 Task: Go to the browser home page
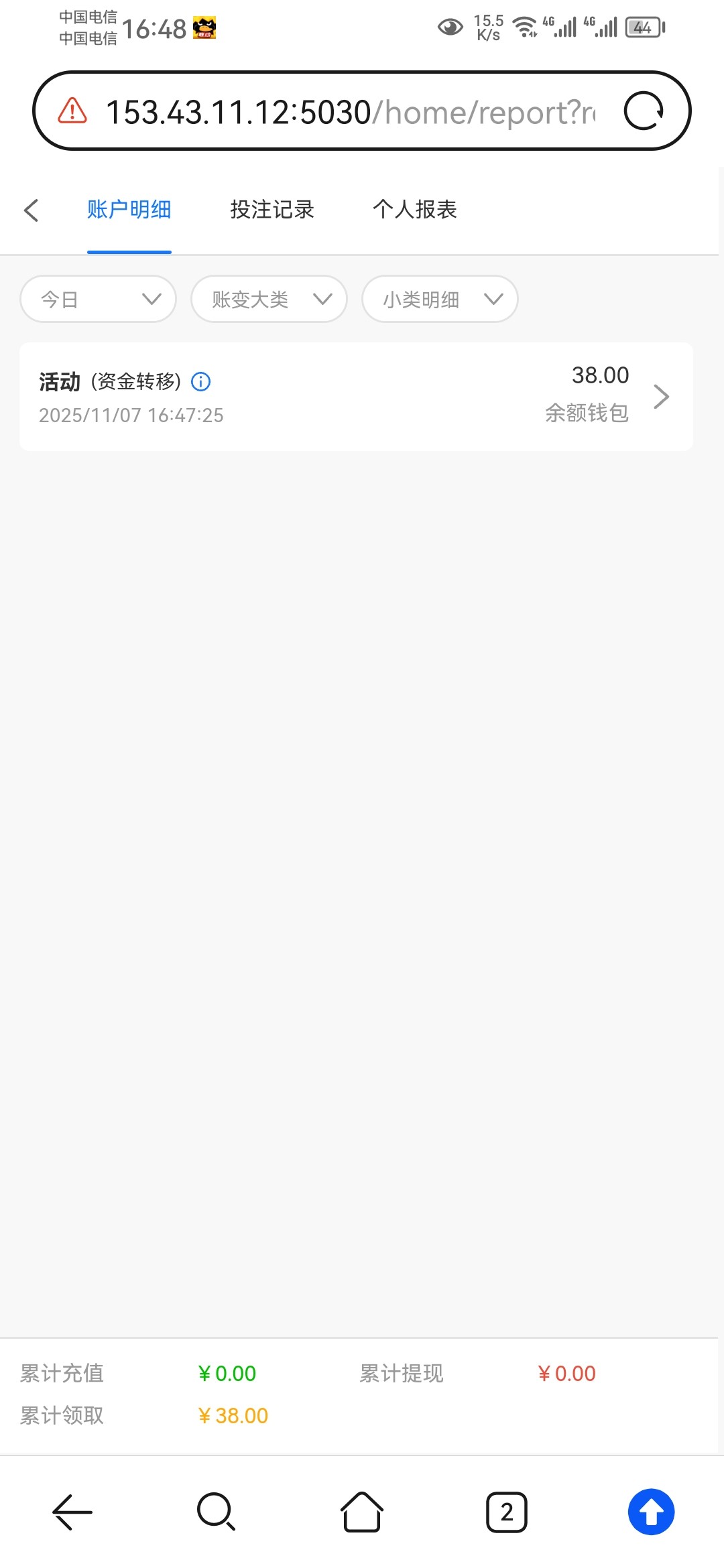click(362, 1512)
